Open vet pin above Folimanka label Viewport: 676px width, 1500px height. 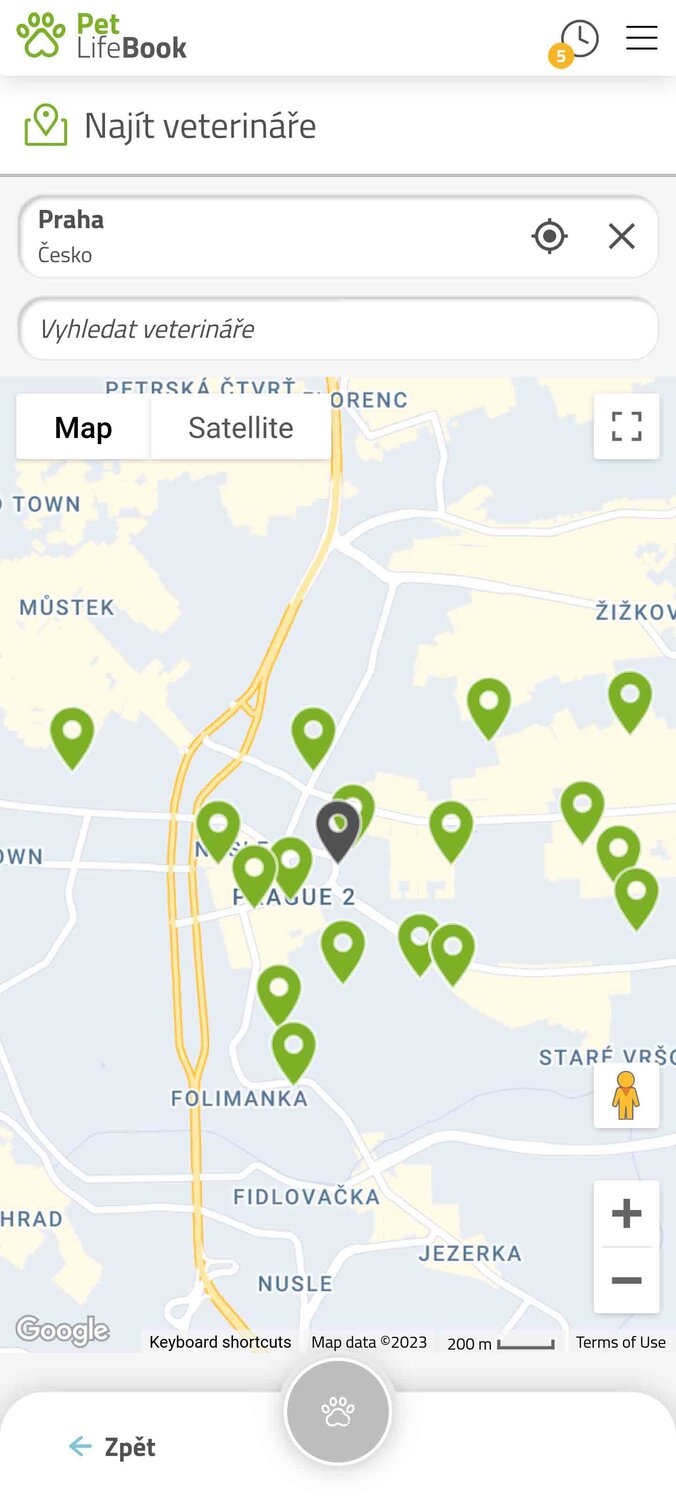294,1048
